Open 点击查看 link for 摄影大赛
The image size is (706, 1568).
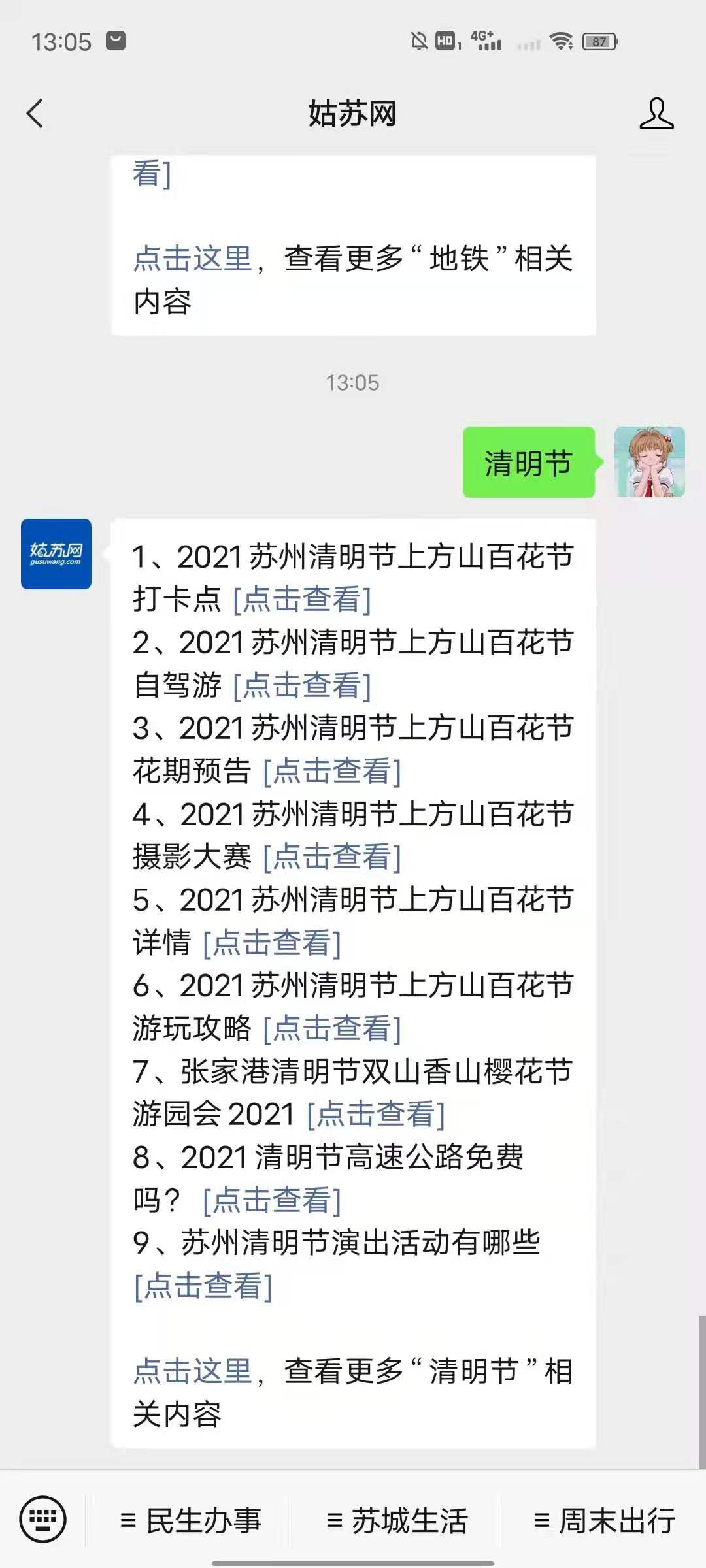332,857
